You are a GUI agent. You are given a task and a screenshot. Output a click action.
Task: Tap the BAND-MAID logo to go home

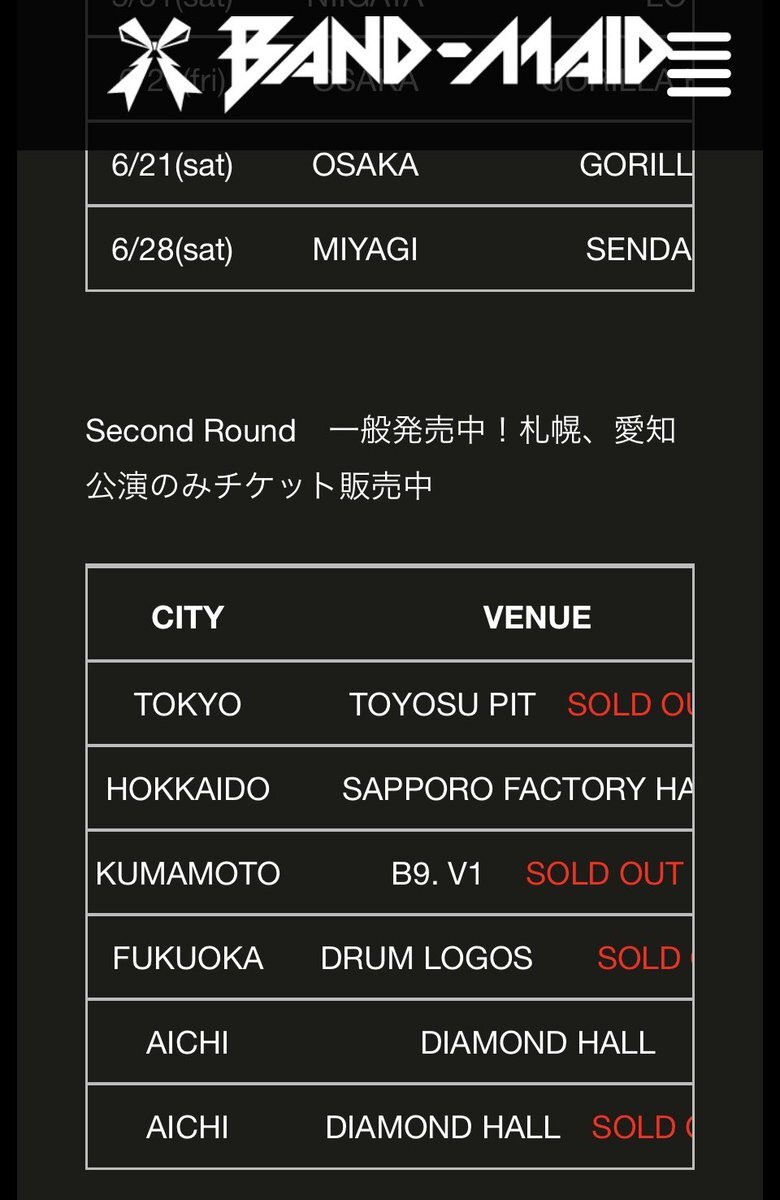pos(390,62)
